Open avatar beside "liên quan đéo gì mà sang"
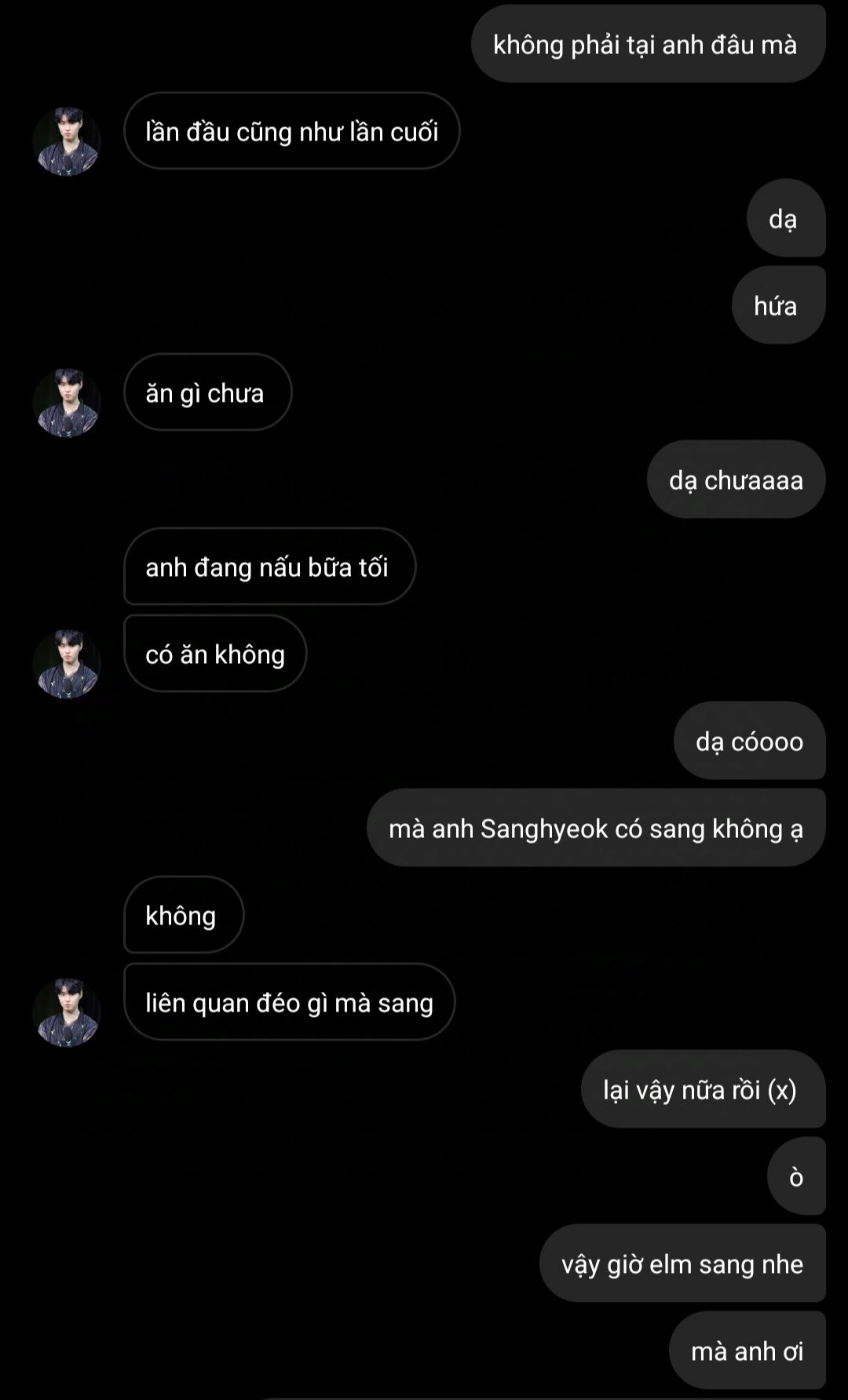848x1400 pixels. [x=67, y=1012]
